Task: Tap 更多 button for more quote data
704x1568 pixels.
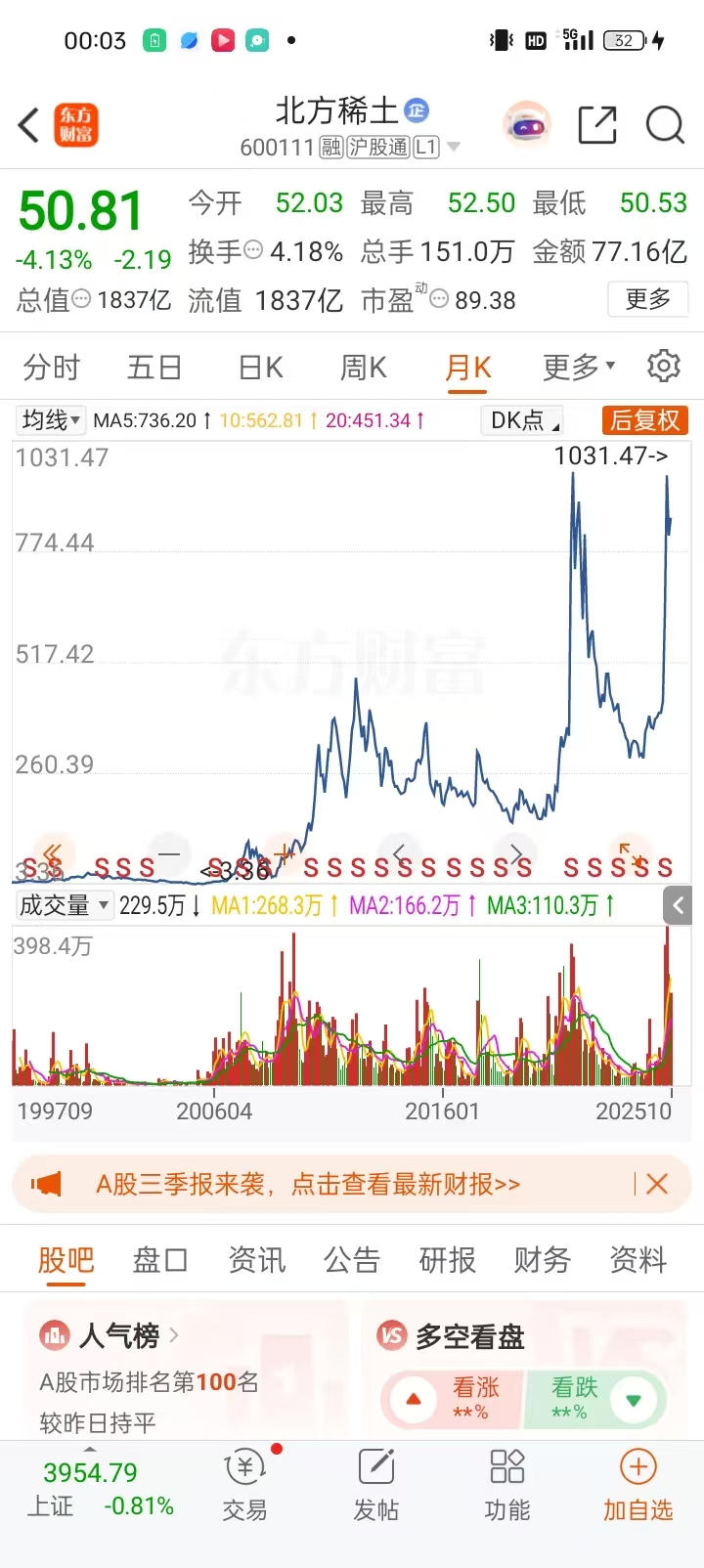Action: pos(647,299)
